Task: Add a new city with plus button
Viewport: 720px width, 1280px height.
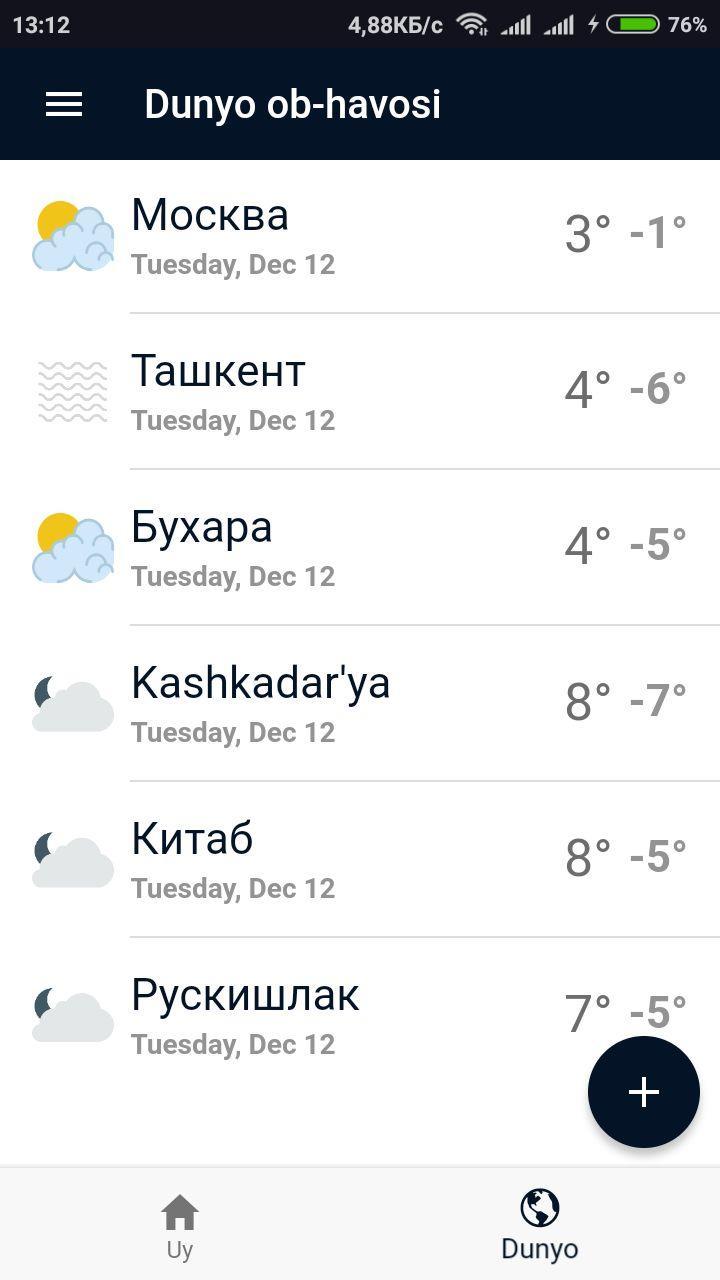Action: 643,1091
